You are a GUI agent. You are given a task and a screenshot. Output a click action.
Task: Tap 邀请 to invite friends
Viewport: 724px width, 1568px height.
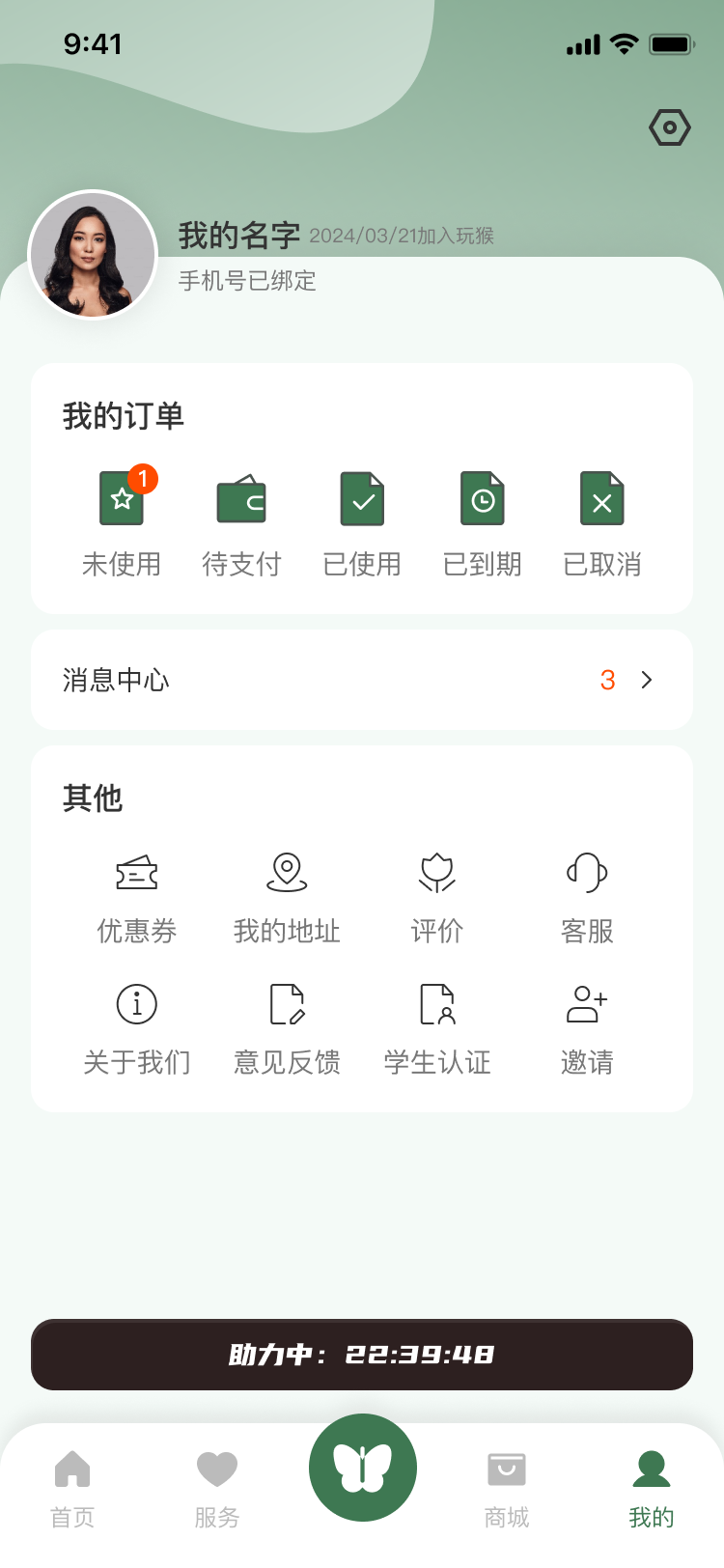click(587, 1029)
